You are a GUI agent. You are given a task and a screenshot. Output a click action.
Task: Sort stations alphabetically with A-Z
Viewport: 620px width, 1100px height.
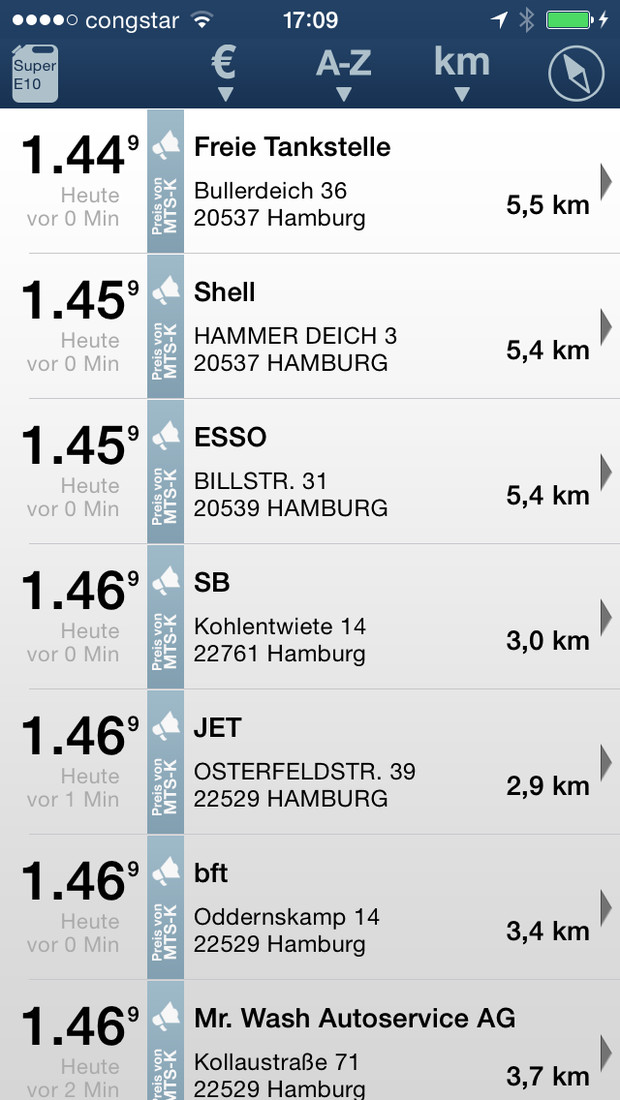[343, 73]
